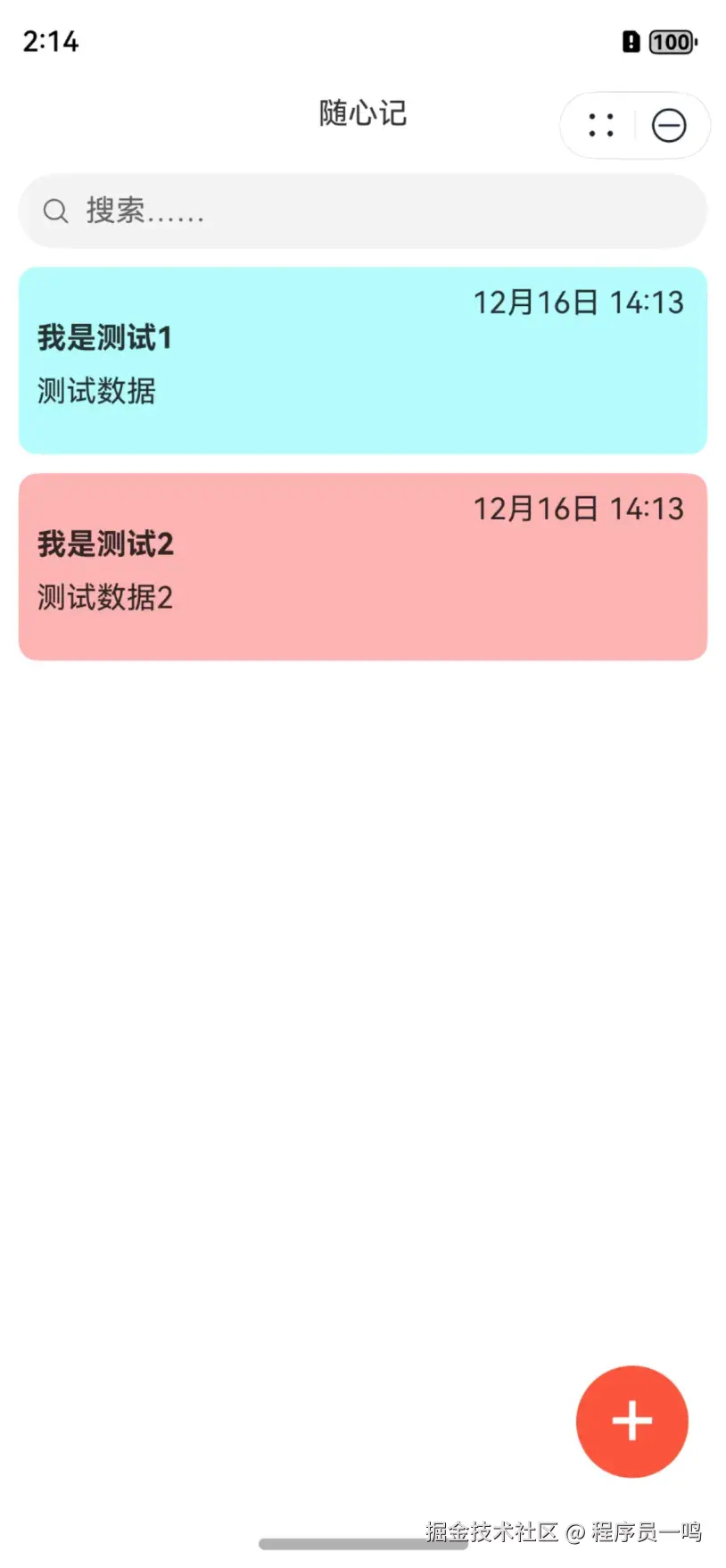Add a new note with plus button
726x1568 pixels.
coord(631,1421)
